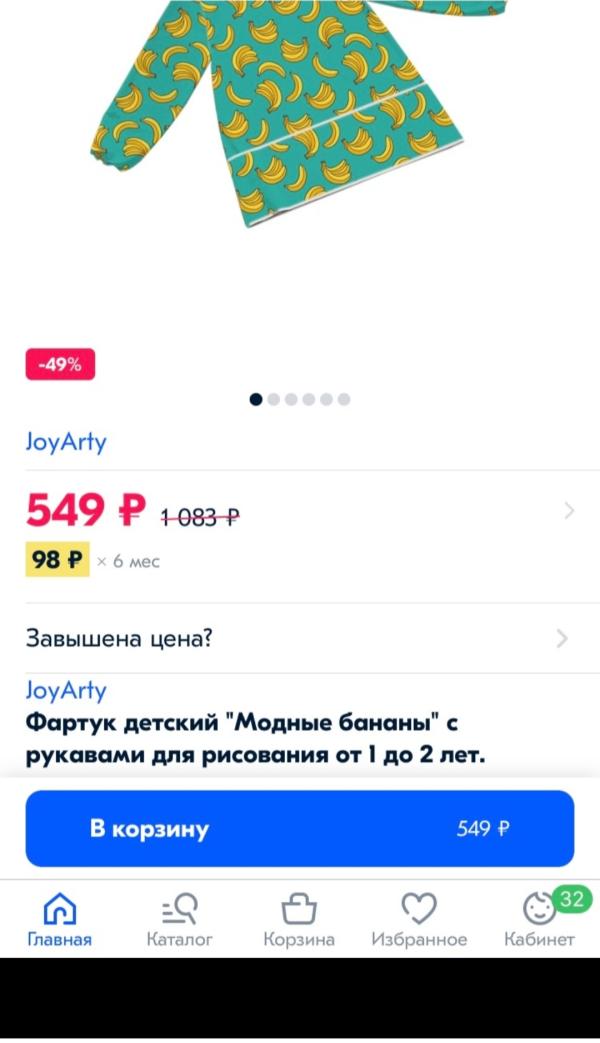Screen dimensions: 600x1043
Task: Add the item to cart with В корзину
Action: pyautogui.click(x=299, y=828)
